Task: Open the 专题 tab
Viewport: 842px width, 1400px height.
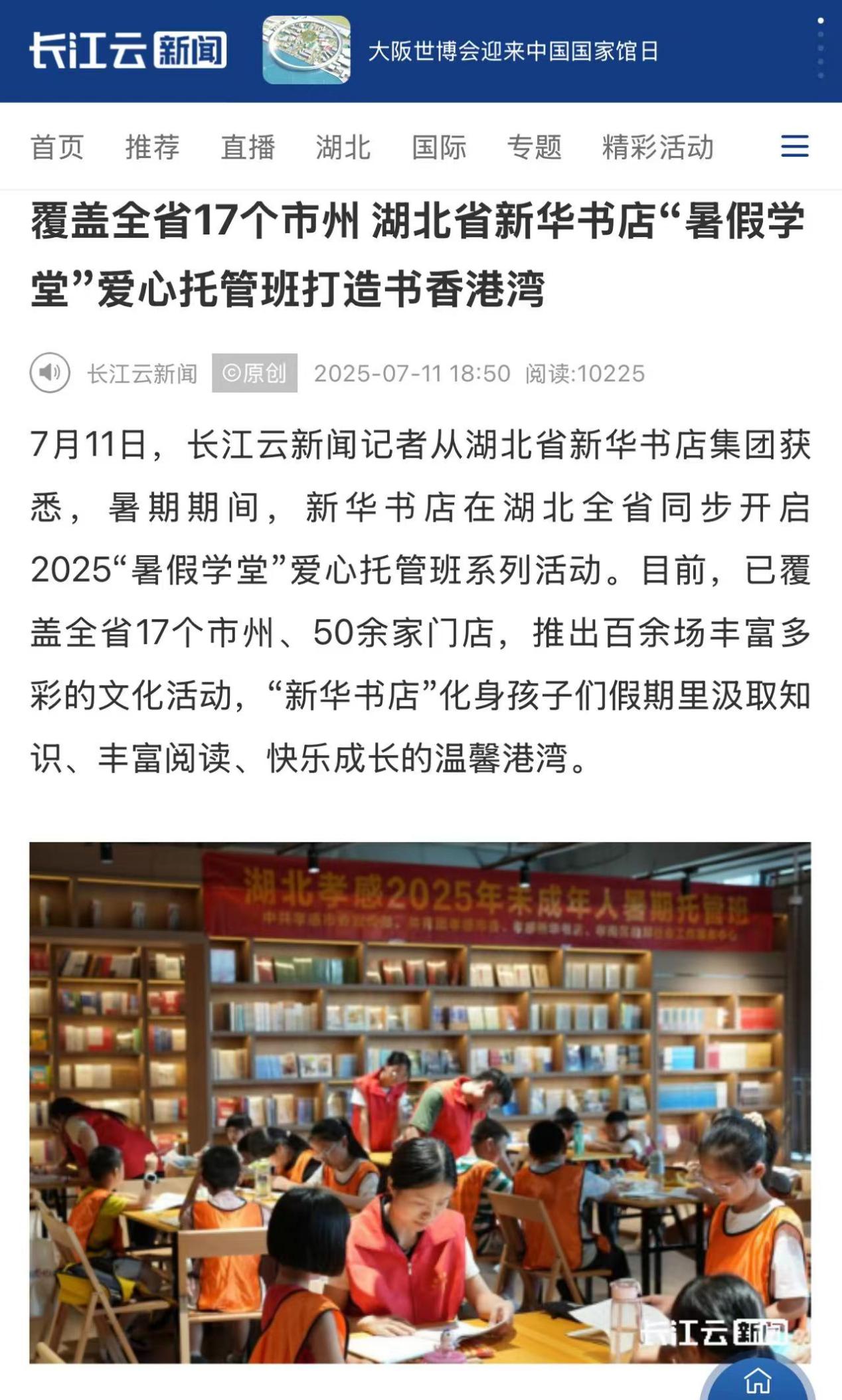Action: tap(535, 147)
